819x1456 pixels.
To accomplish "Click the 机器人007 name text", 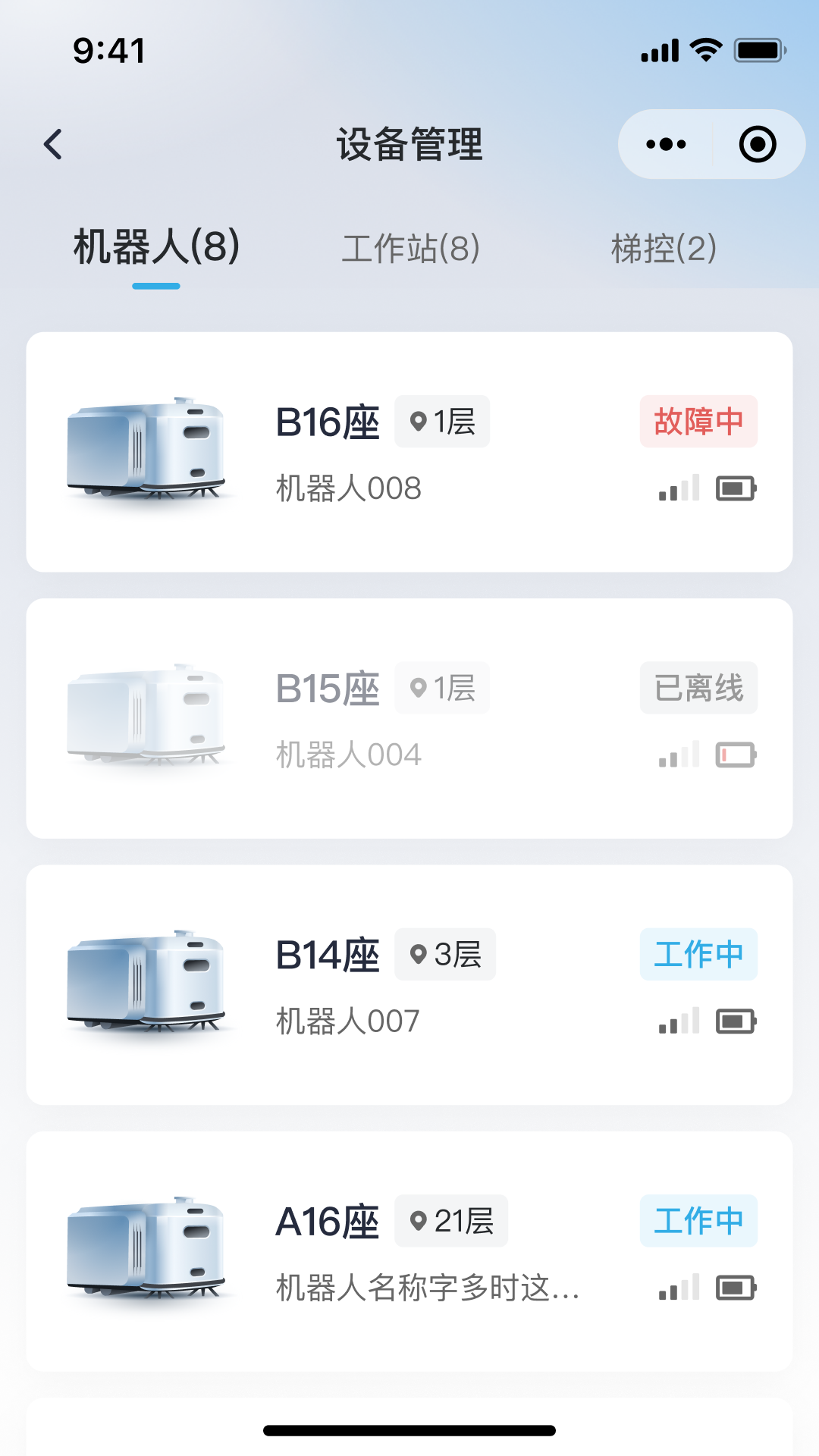I will point(344,1021).
